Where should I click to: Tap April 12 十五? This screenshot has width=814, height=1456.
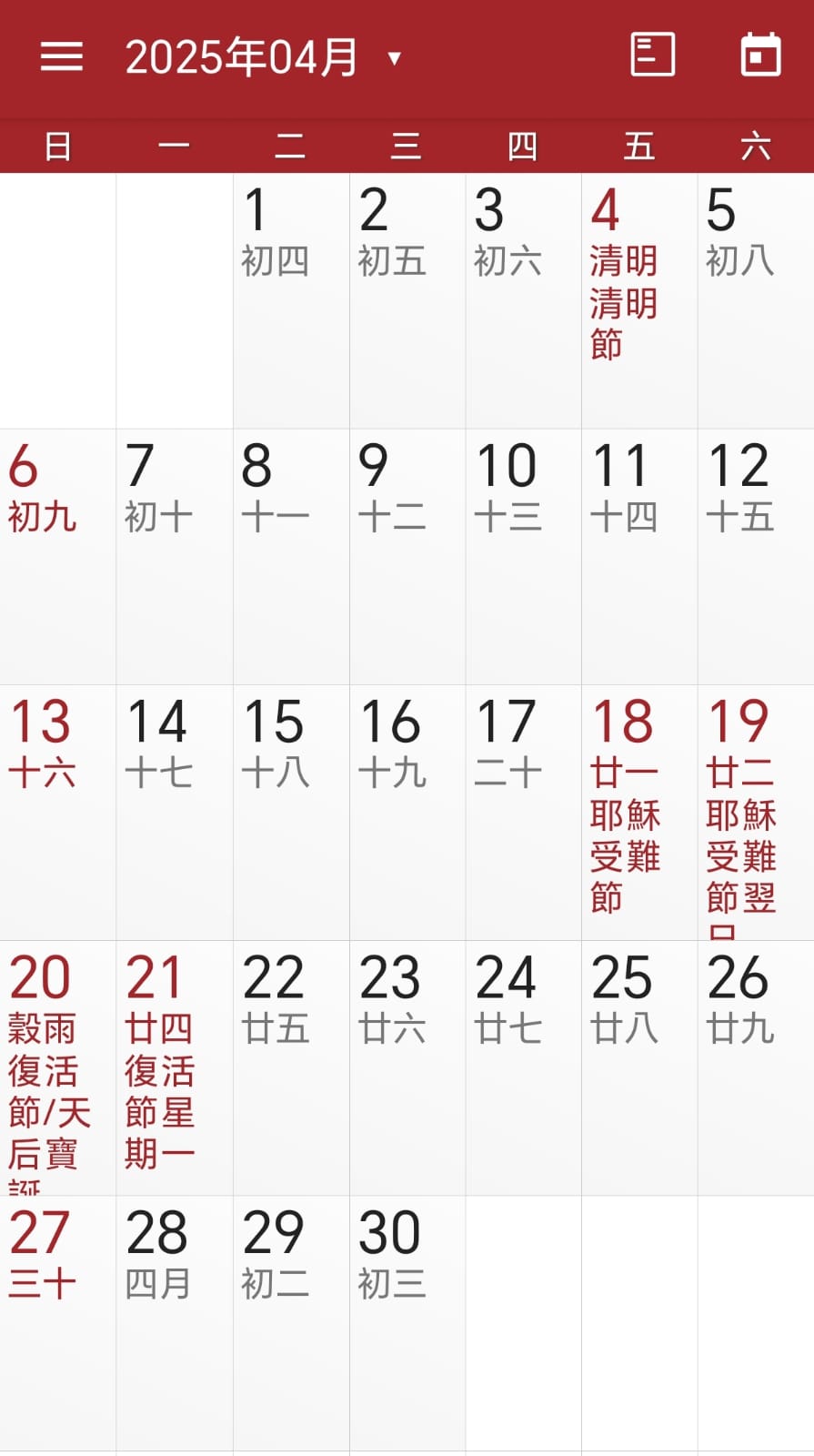(756, 557)
